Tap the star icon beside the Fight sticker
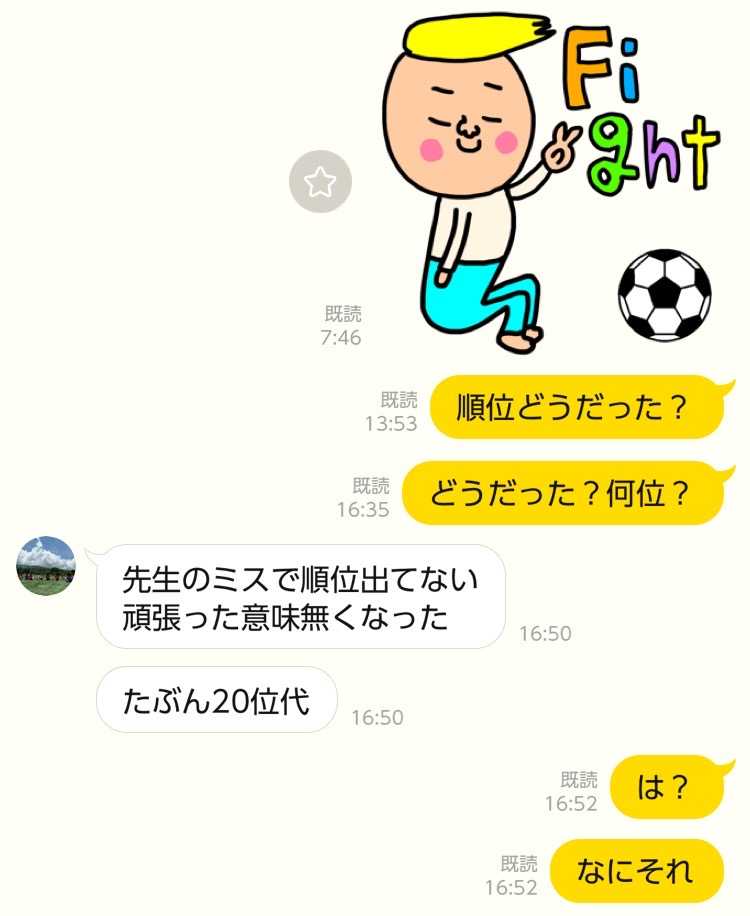750x916 pixels. tap(320, 182)
